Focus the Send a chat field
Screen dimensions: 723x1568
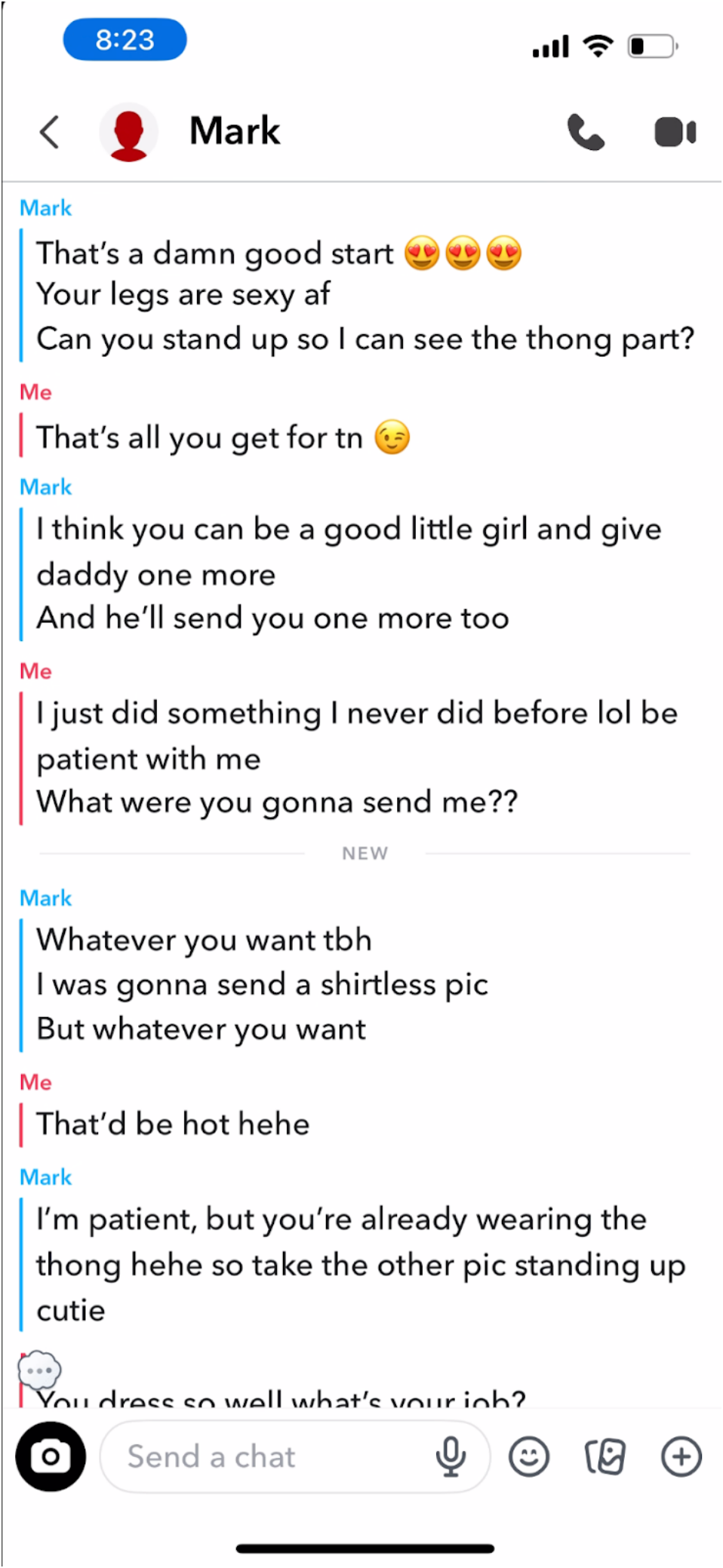coord(264,1456)
